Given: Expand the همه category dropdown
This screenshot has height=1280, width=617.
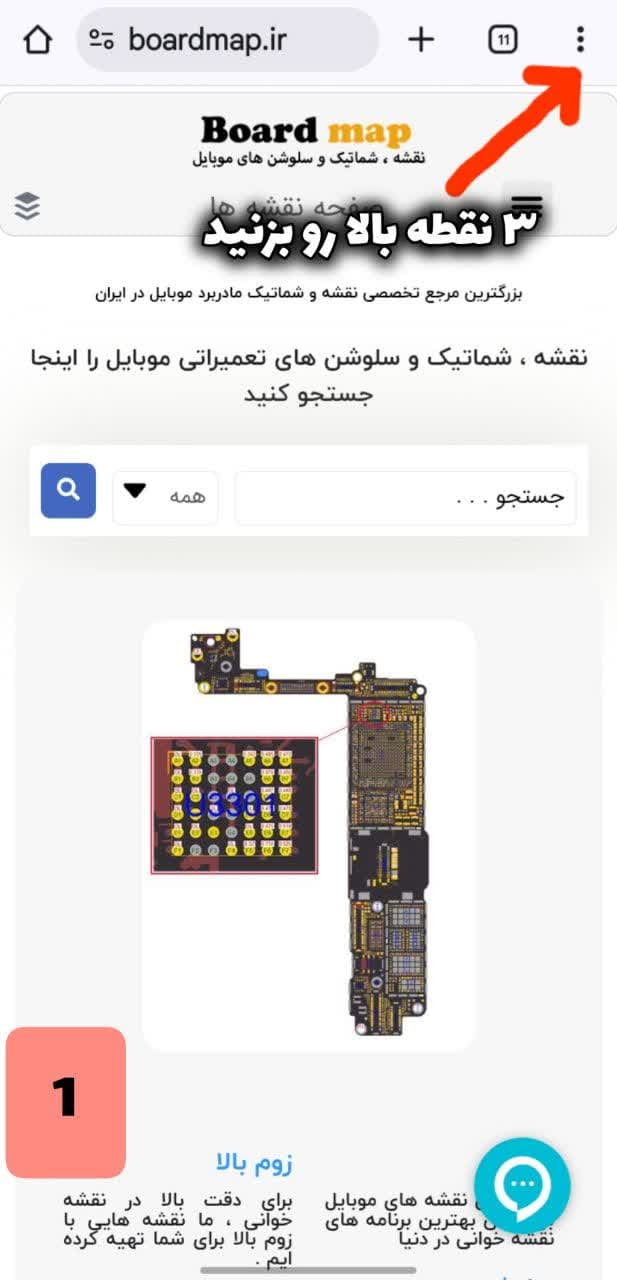Looking at the screenshot, I should tap(165, 492).
